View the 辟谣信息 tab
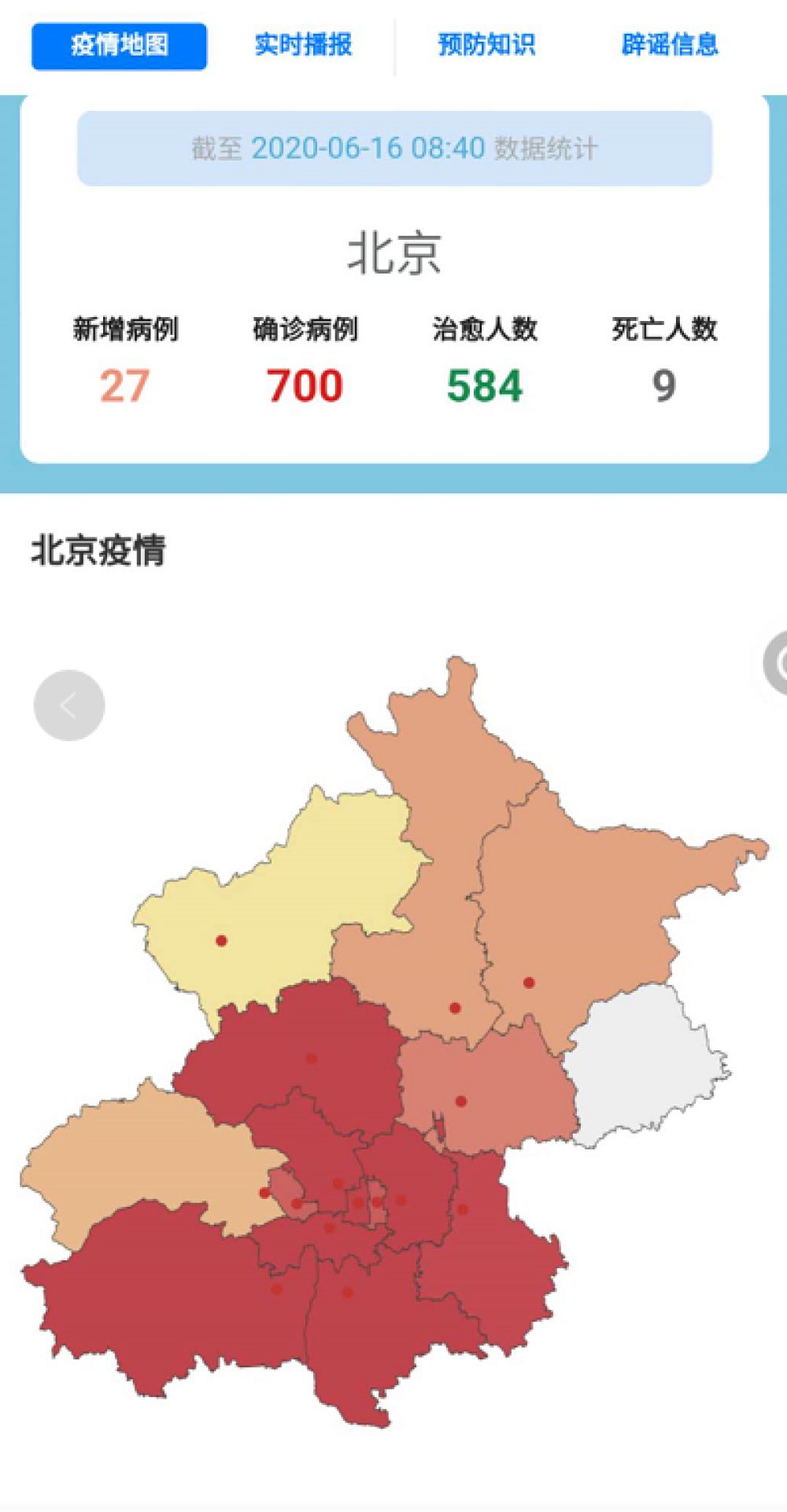Viewport: 787px width, 1512px height. pos(669,47)
